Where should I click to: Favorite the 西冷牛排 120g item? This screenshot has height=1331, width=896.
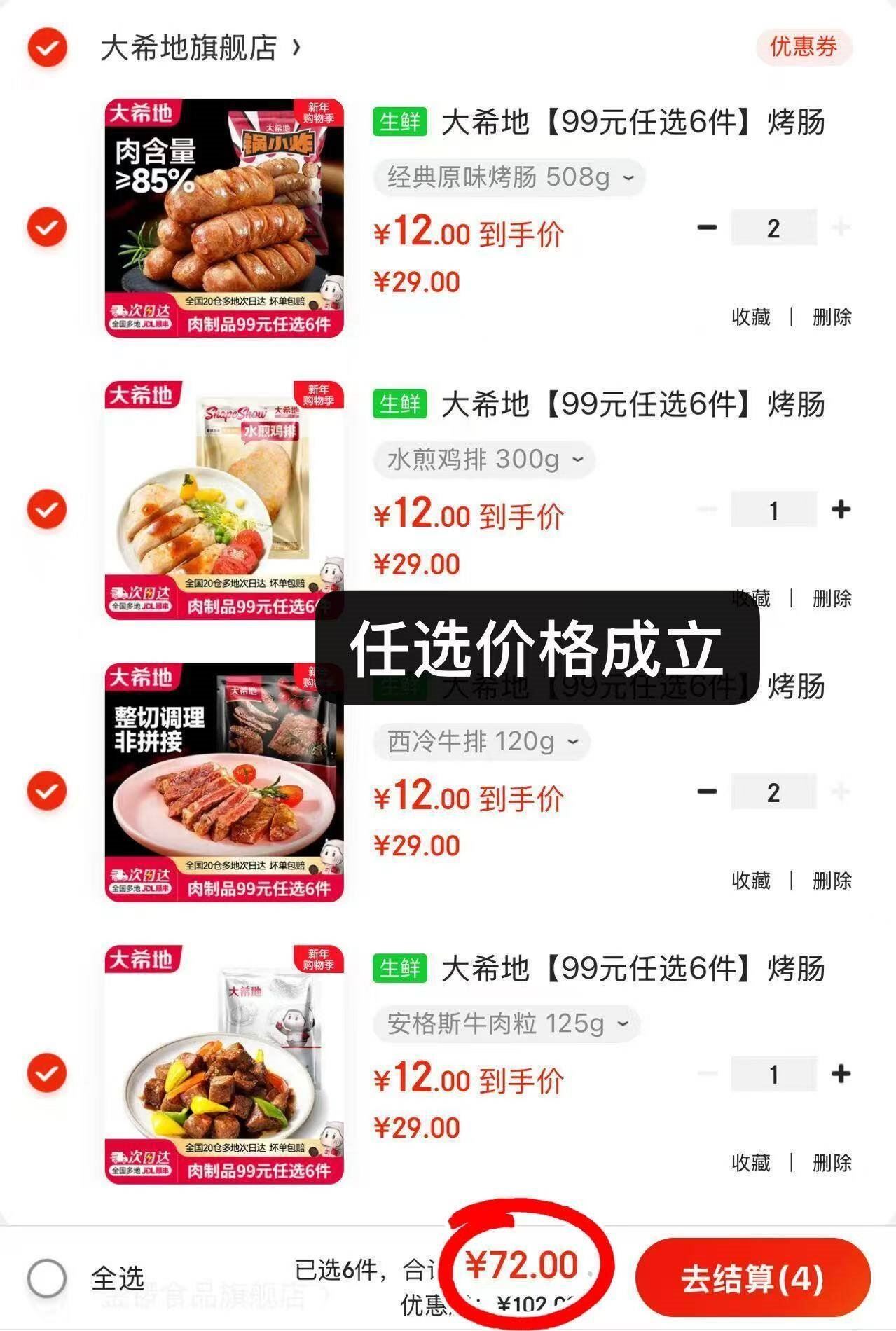click(750, 881)
